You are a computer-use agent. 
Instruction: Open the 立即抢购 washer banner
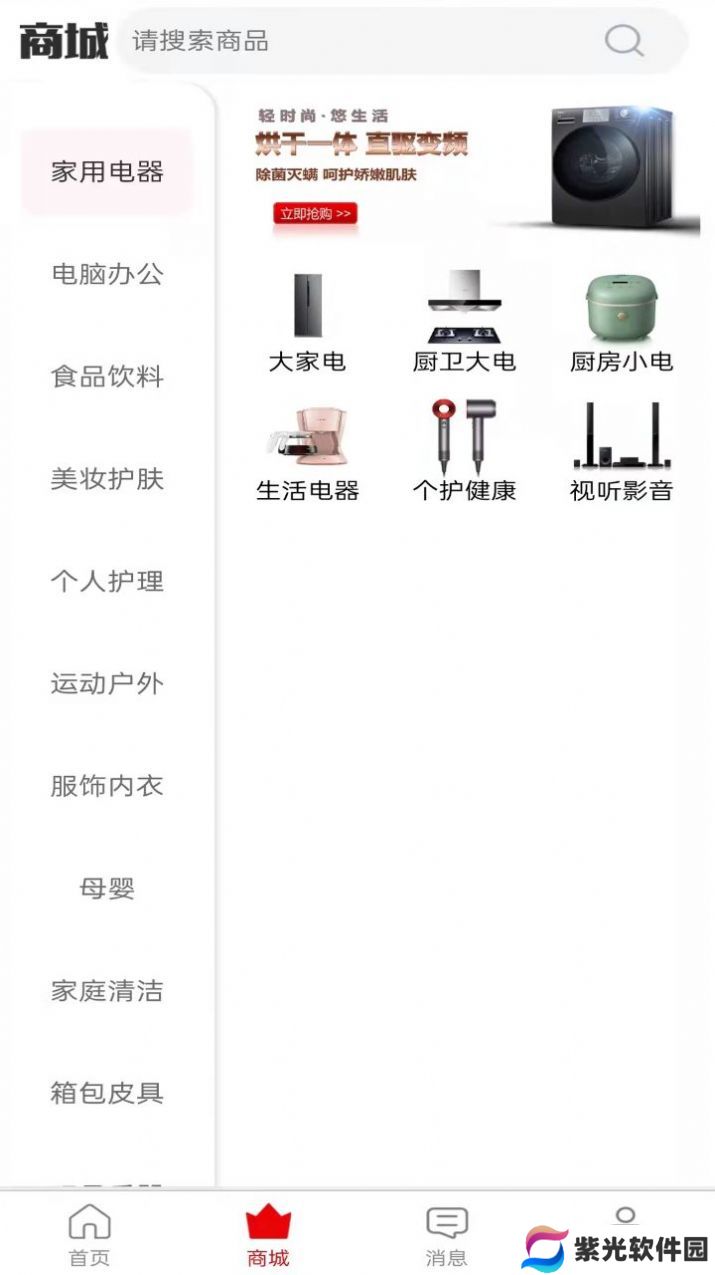462,170
